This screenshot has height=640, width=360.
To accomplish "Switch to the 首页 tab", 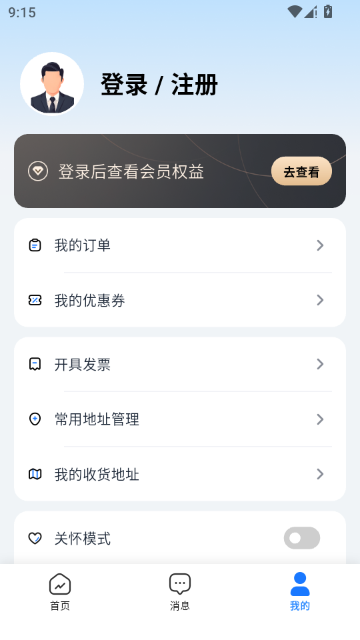I will pyautogui.click(x=60, y=591).
